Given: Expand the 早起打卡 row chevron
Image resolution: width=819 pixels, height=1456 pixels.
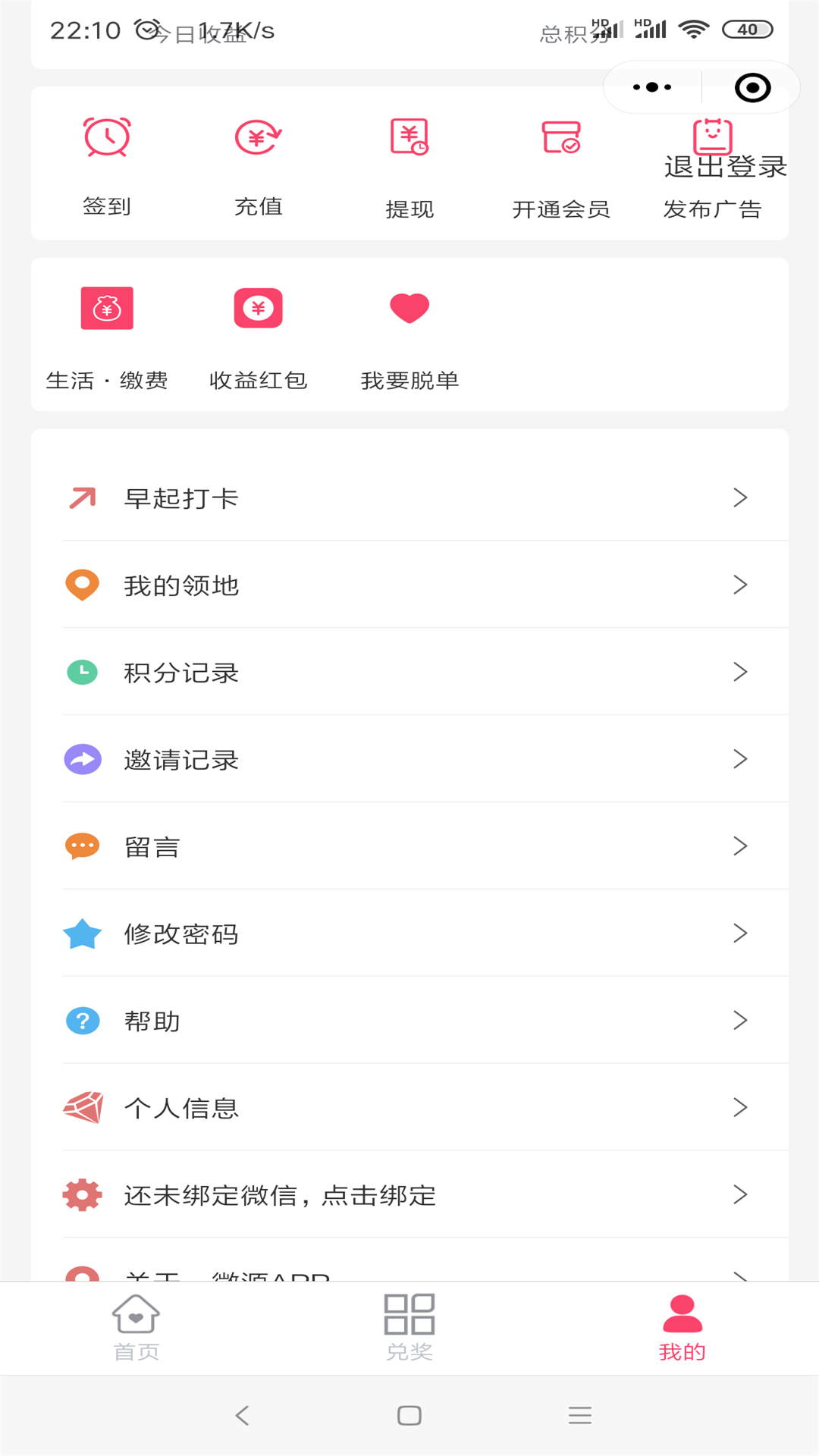Looking at the screenshot, I should pos(739,497).
